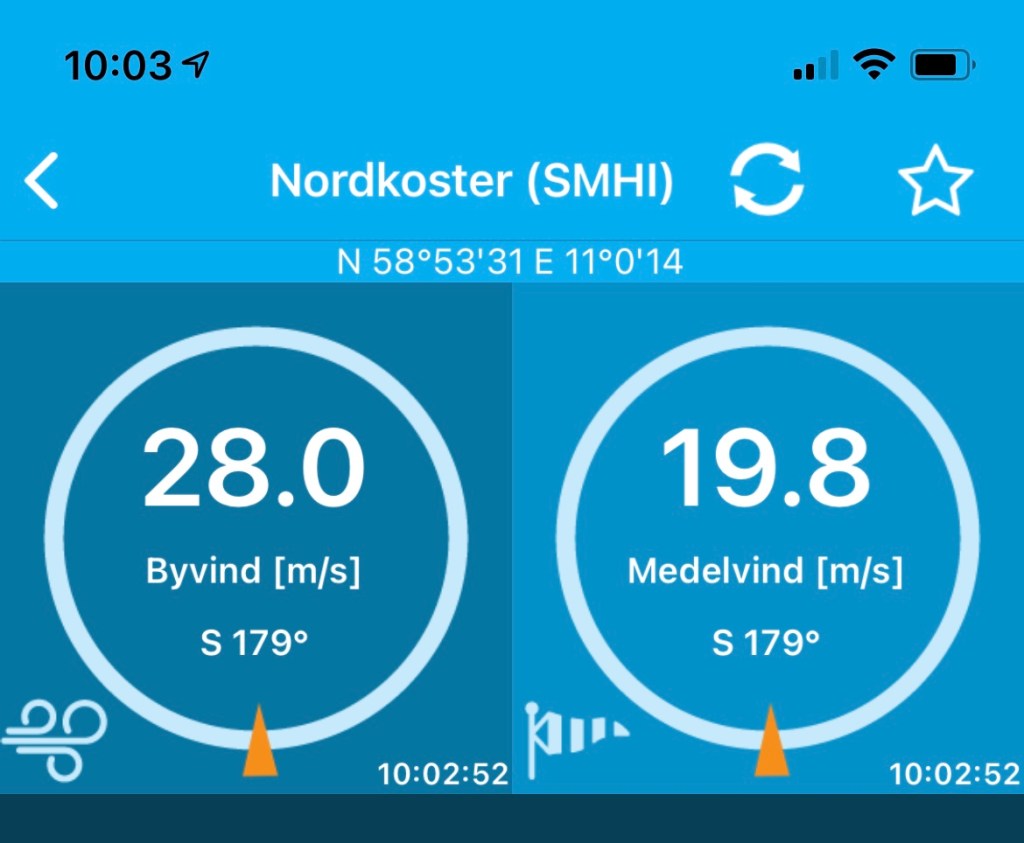1024x843 pixels.
Task: Open the Byvind gust wind tile
Action: 256,538
